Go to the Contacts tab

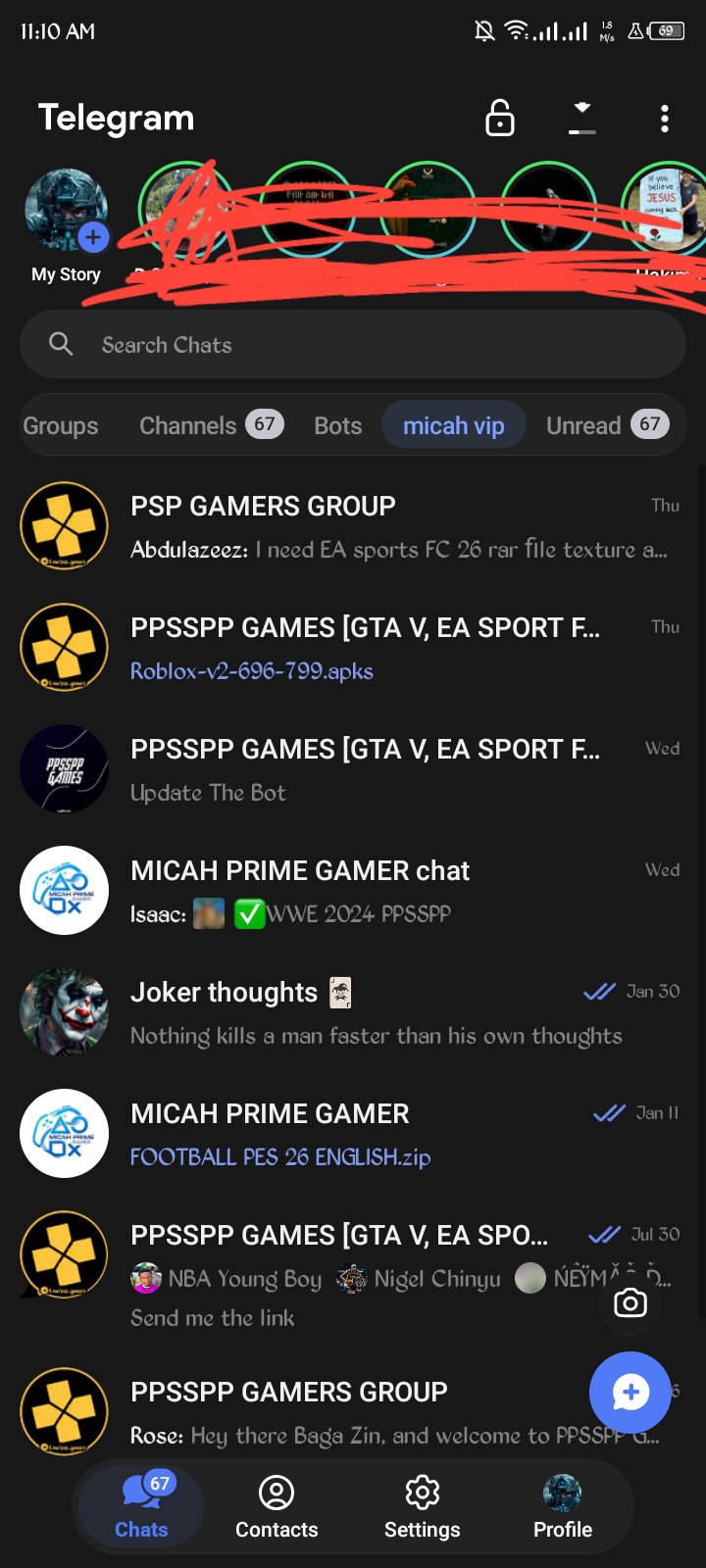point(277,1507)
